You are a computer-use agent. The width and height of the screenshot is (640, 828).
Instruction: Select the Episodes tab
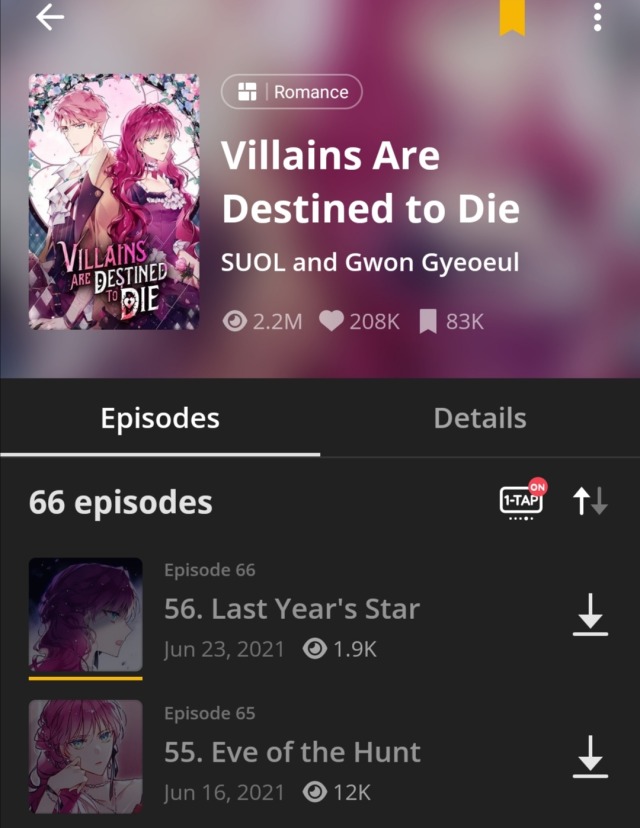pos(160,418)
